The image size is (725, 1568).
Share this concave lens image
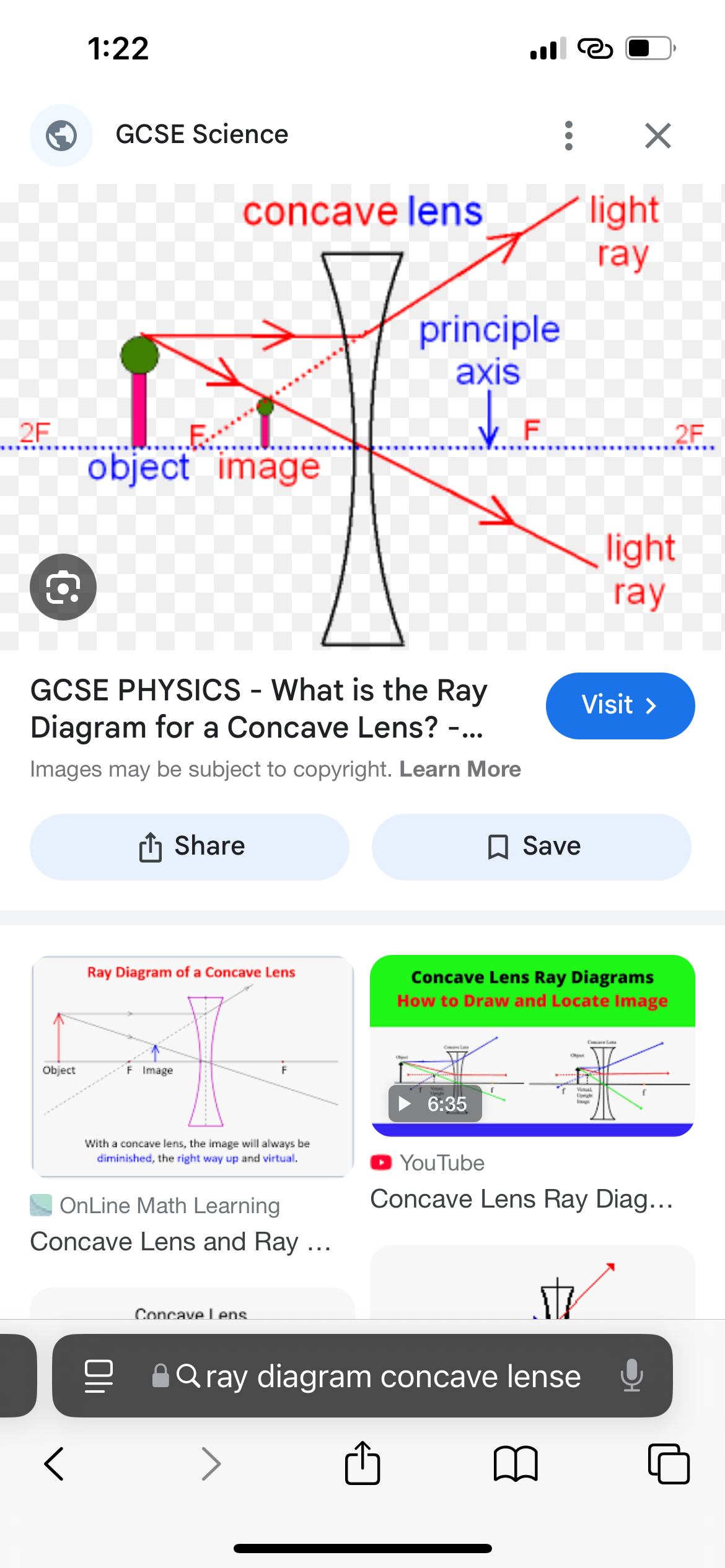(x=190, y=847)
